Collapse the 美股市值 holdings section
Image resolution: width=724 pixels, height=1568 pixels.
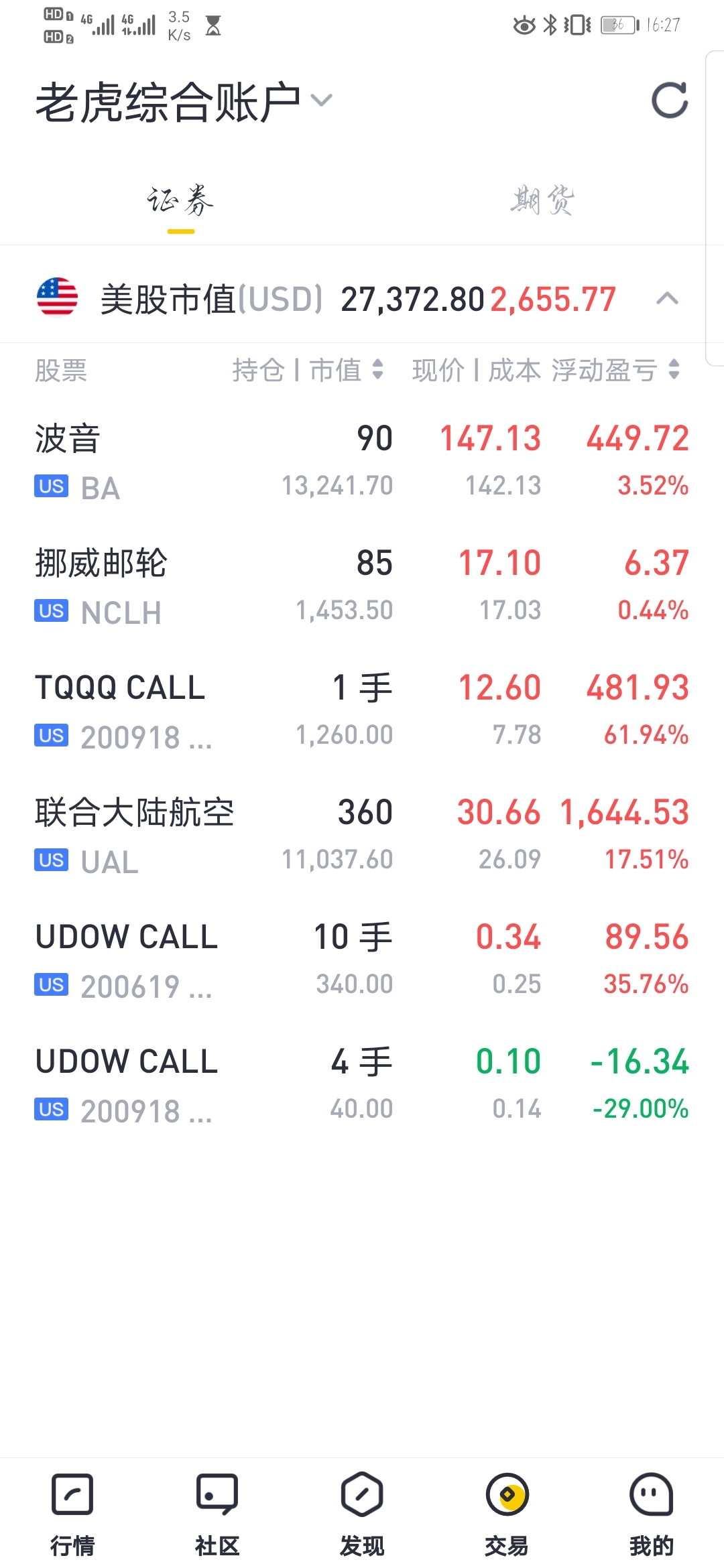tap(666, 299)
